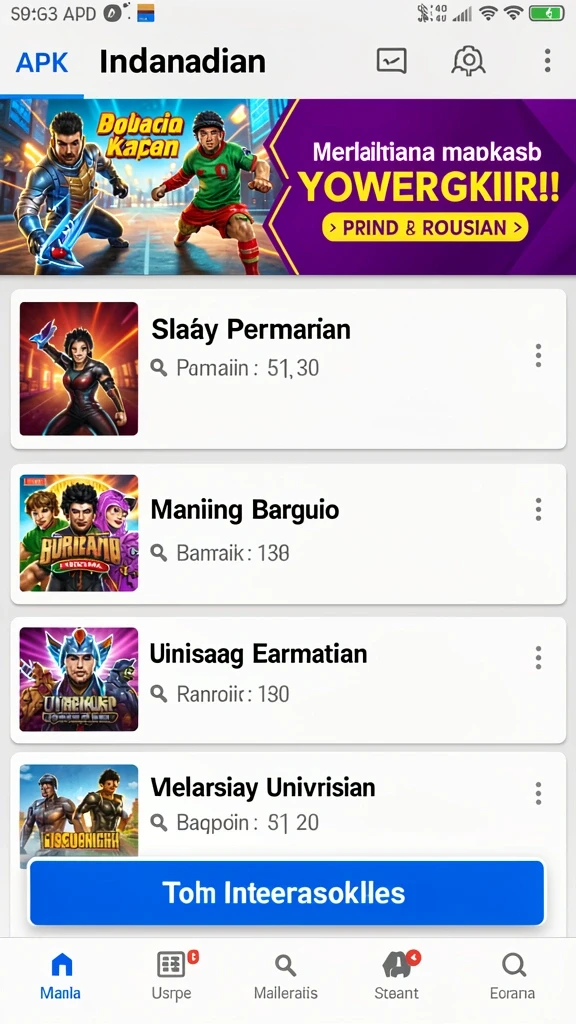Select the APK tab
Viewport: 576px width, 1024px height.
tap(42, 63)
